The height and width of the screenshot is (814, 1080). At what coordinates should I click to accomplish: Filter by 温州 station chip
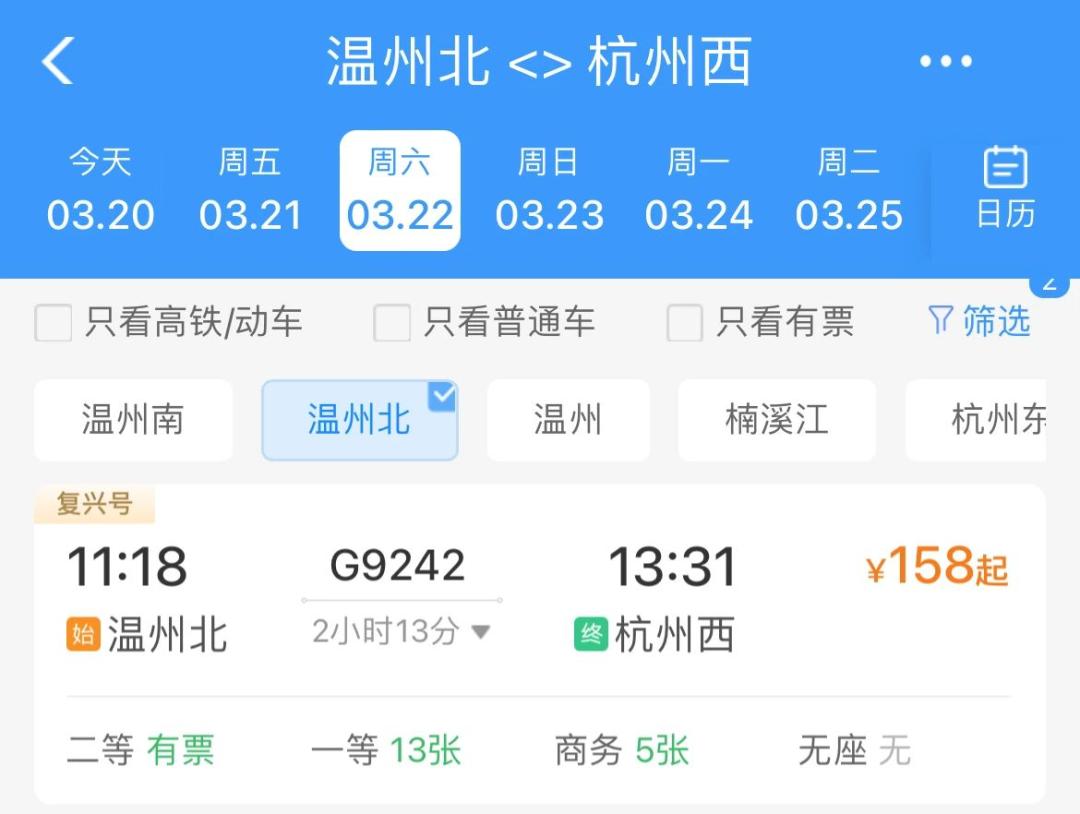(568, 420)
